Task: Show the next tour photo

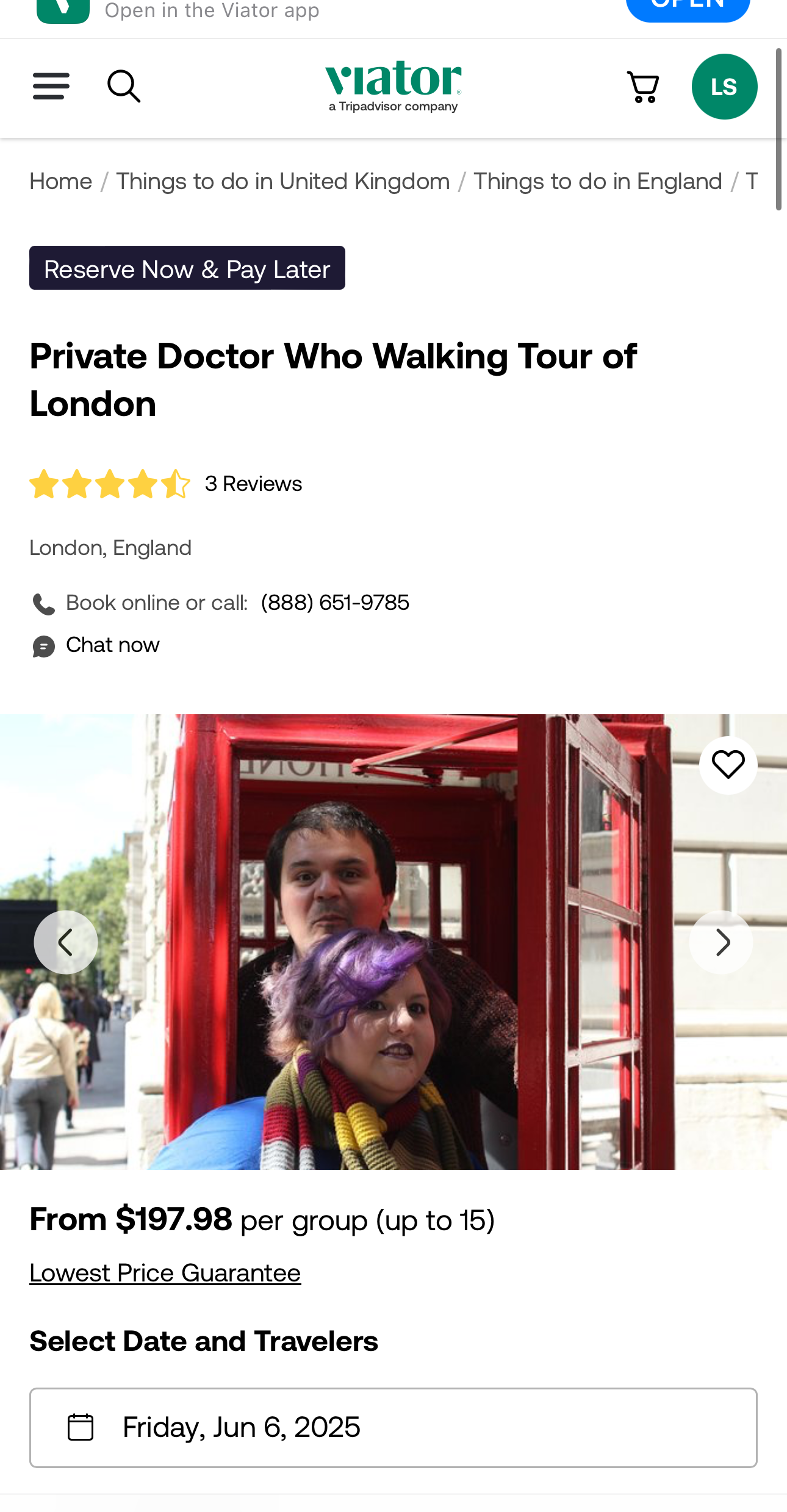Action: 721,942
